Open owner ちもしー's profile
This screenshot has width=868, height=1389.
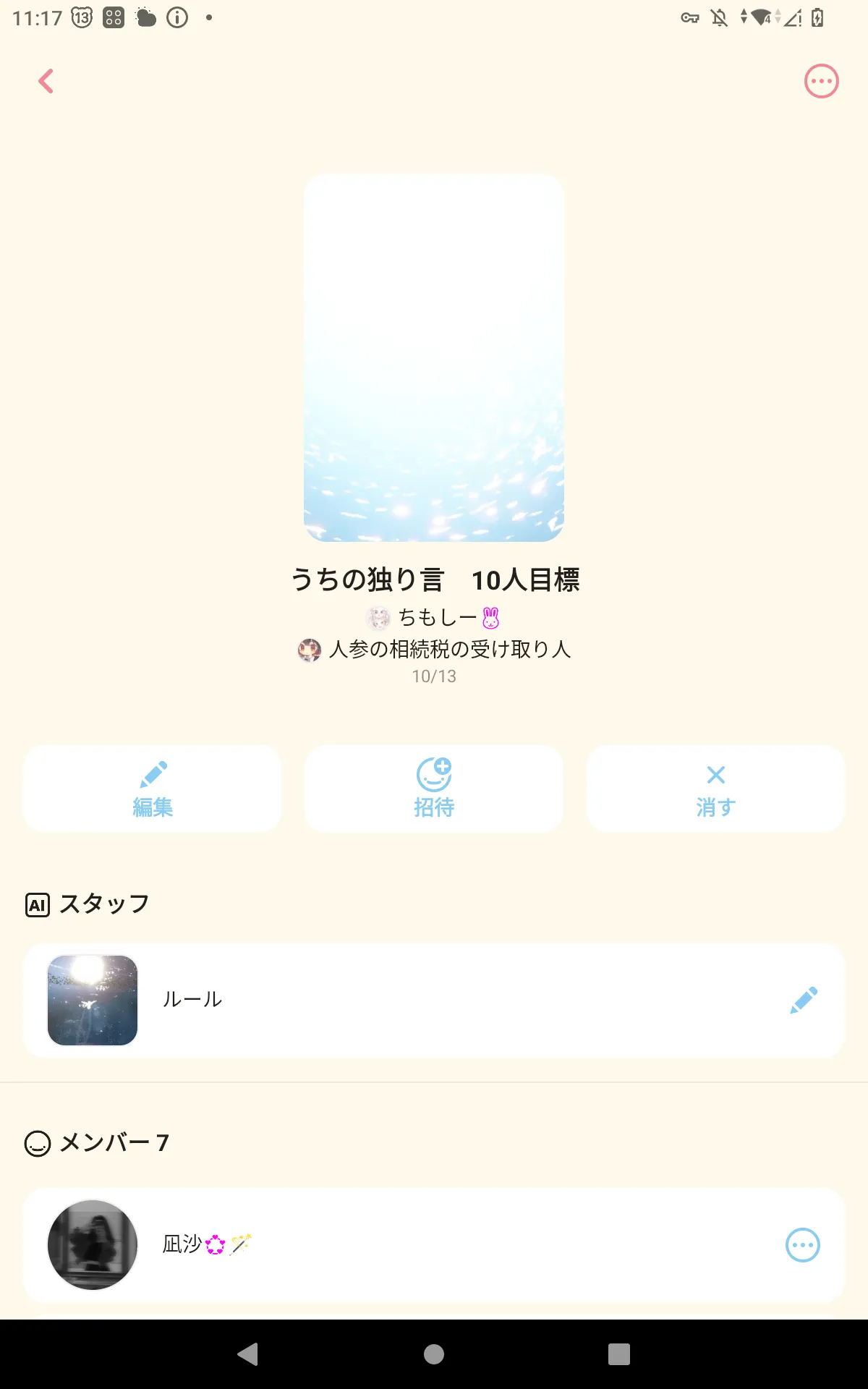click(434, 617)
